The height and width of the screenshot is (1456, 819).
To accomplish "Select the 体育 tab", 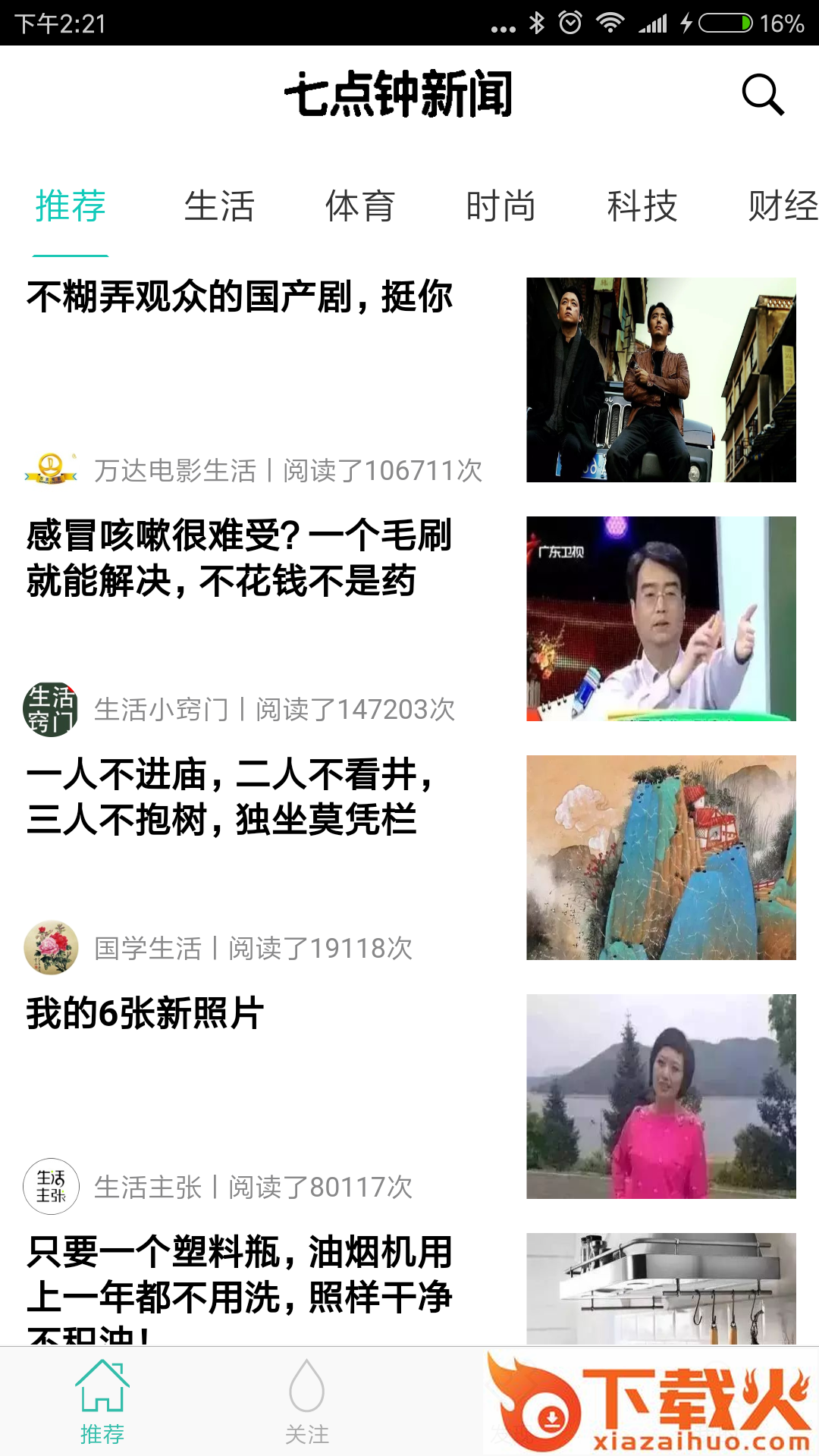I will point(360,206).
